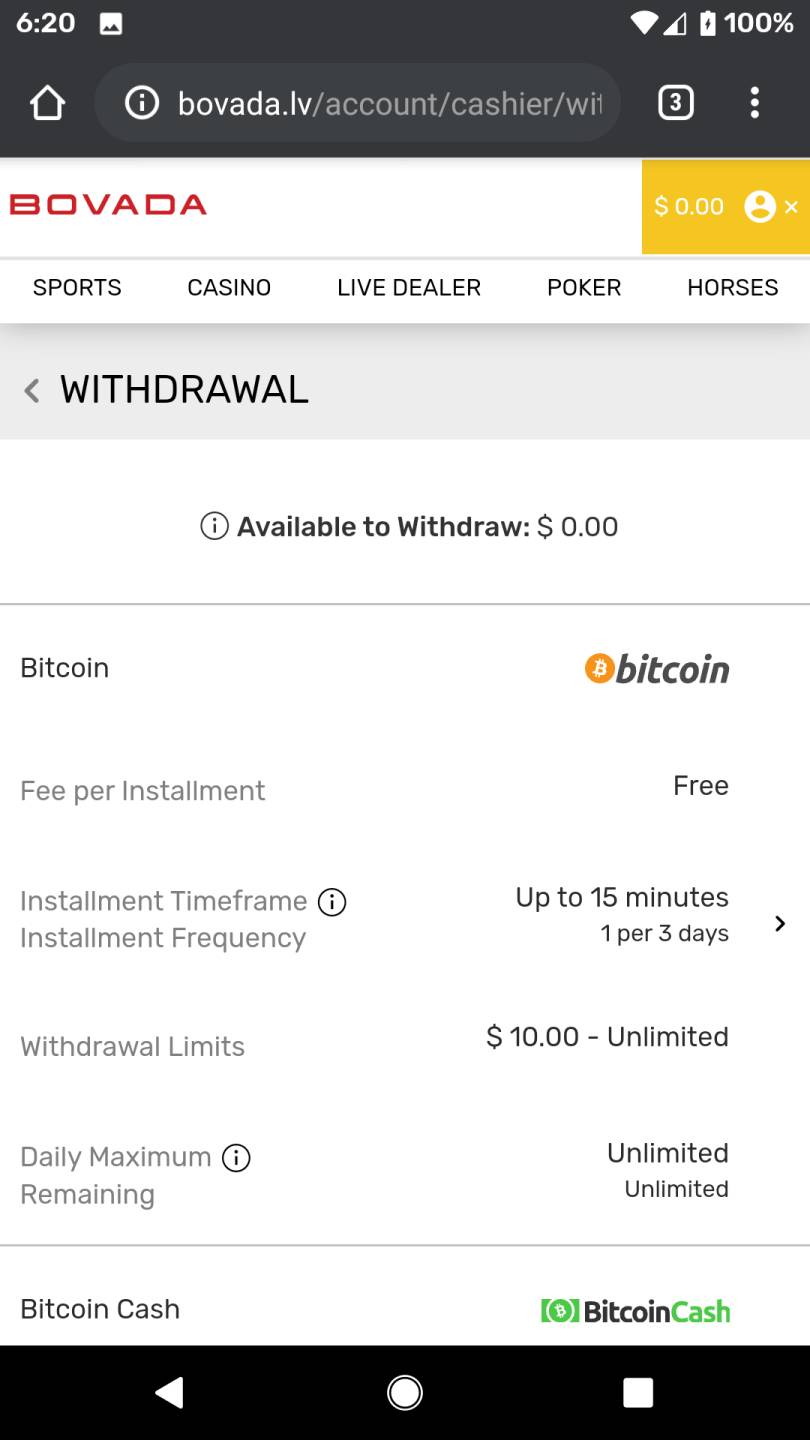Open the browser overflow menu

point(755,103)
